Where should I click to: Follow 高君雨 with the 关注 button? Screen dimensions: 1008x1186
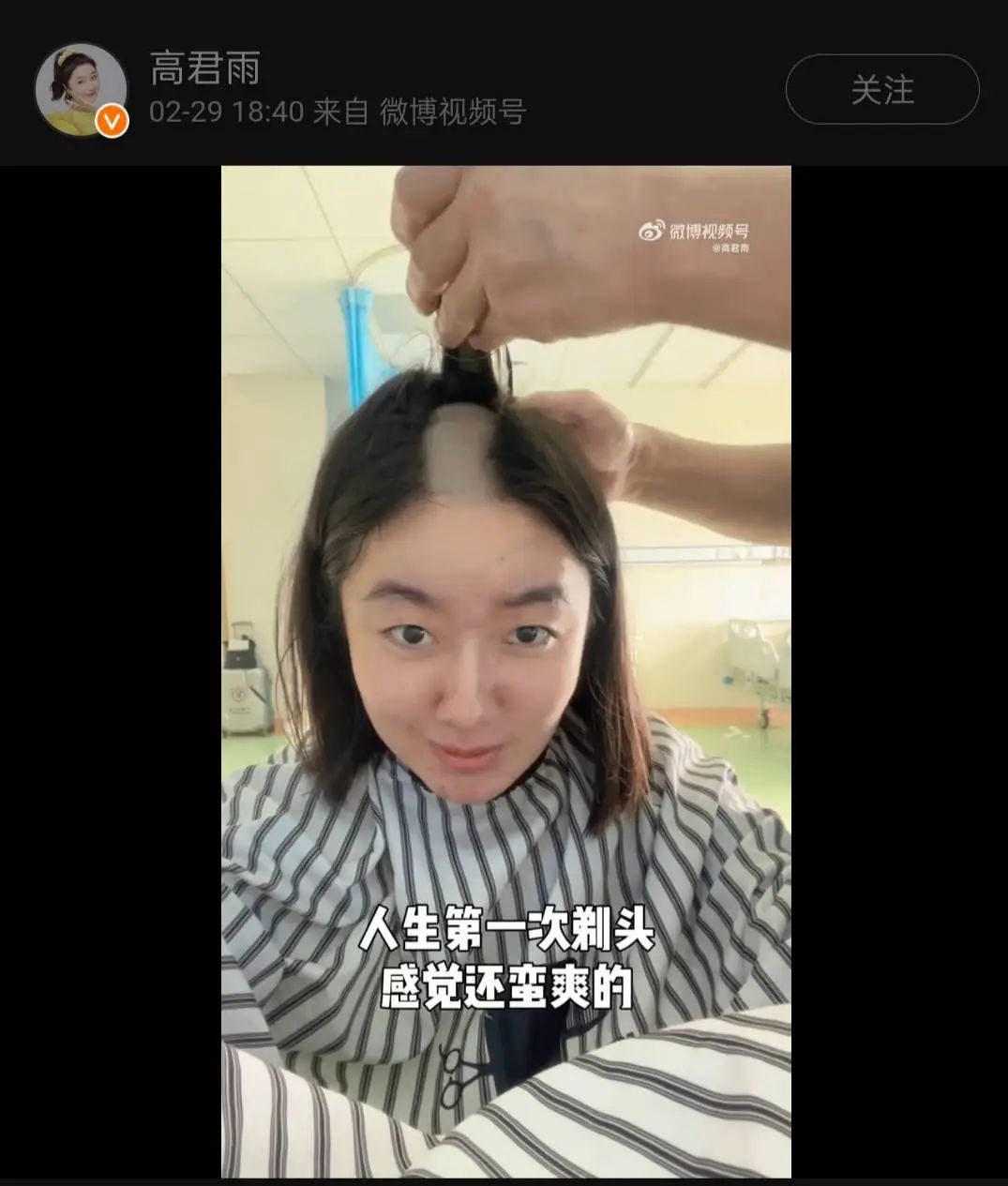coord(881,90)
